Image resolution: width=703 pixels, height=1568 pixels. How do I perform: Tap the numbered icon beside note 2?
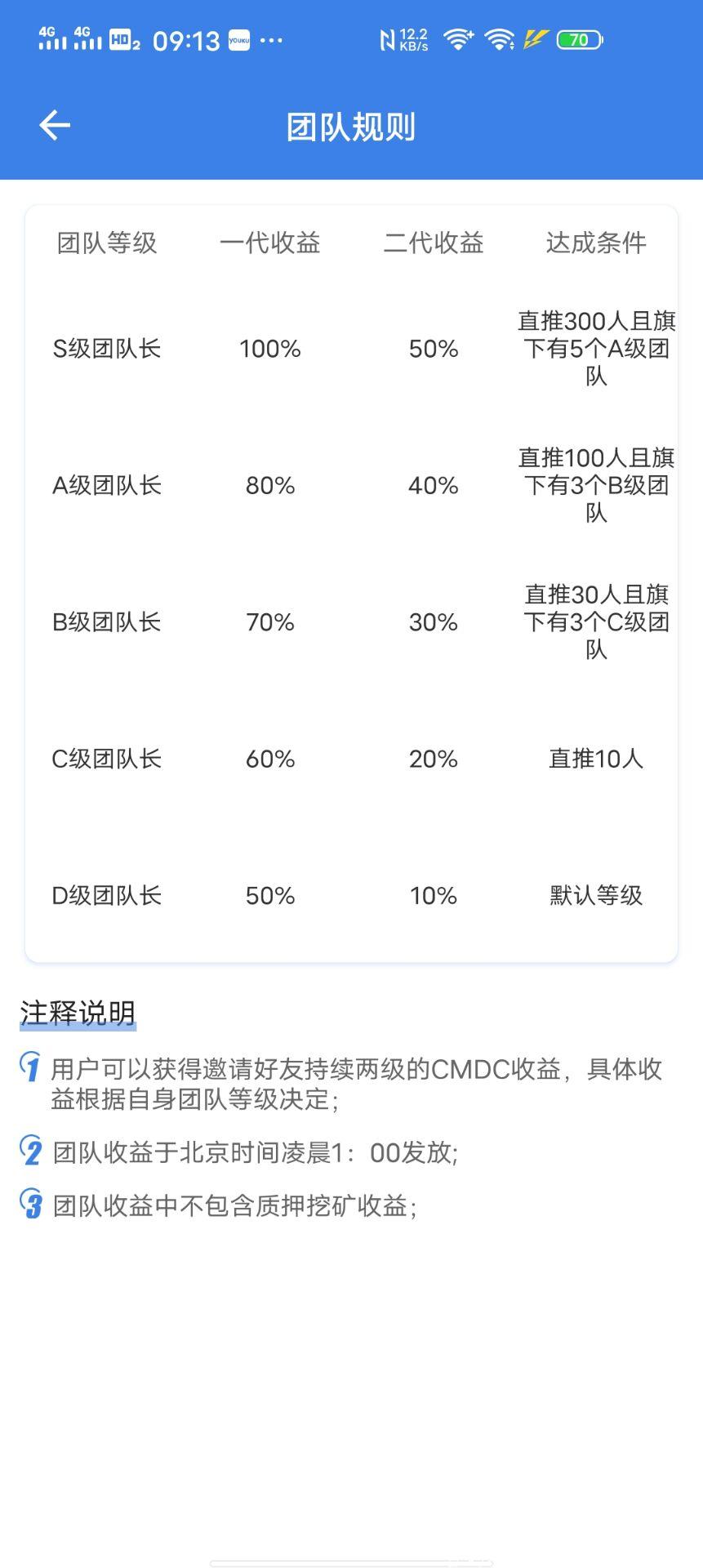click(x=30, y=1152)
